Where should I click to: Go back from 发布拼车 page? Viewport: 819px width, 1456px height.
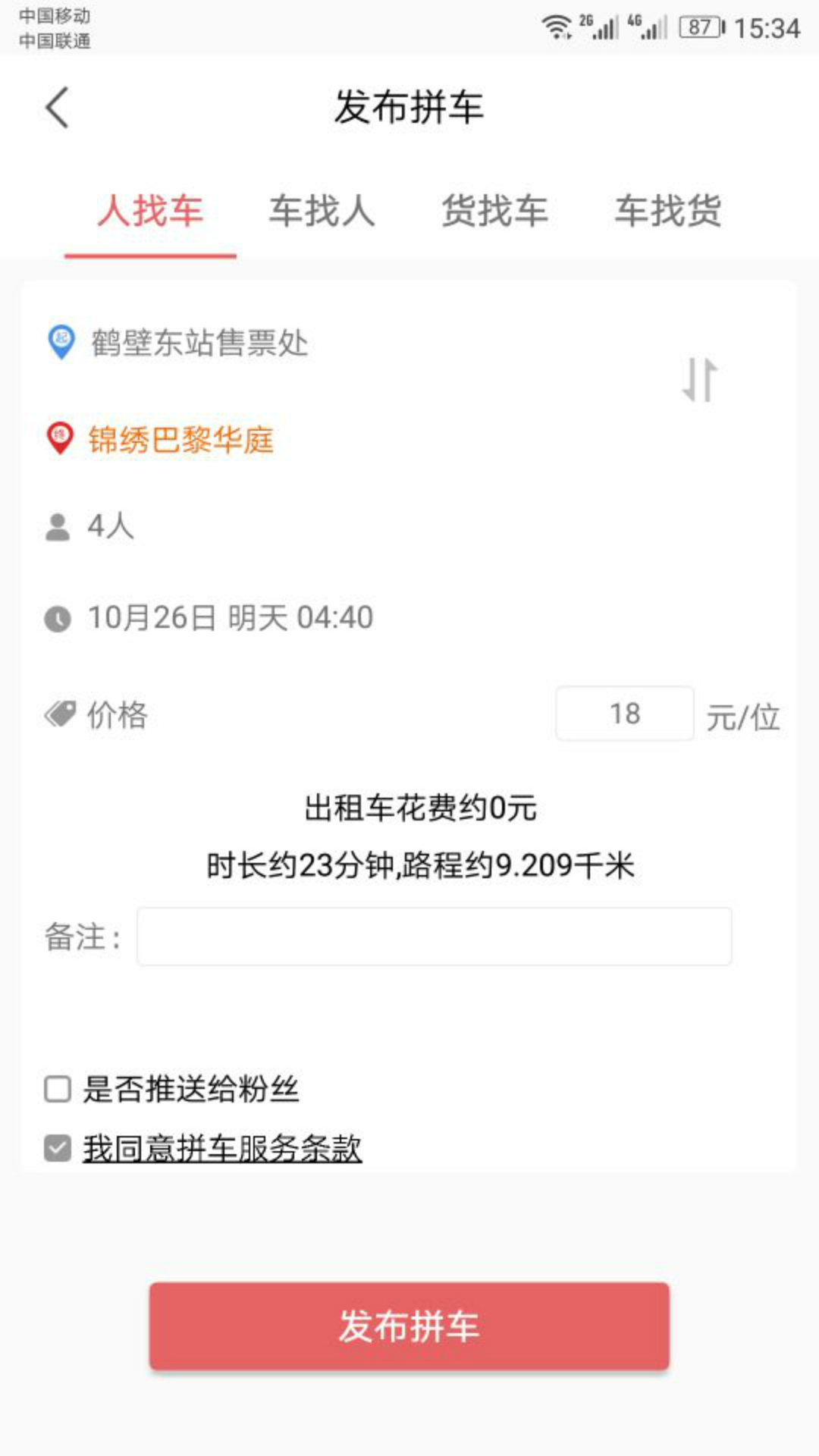pos(58,107)
